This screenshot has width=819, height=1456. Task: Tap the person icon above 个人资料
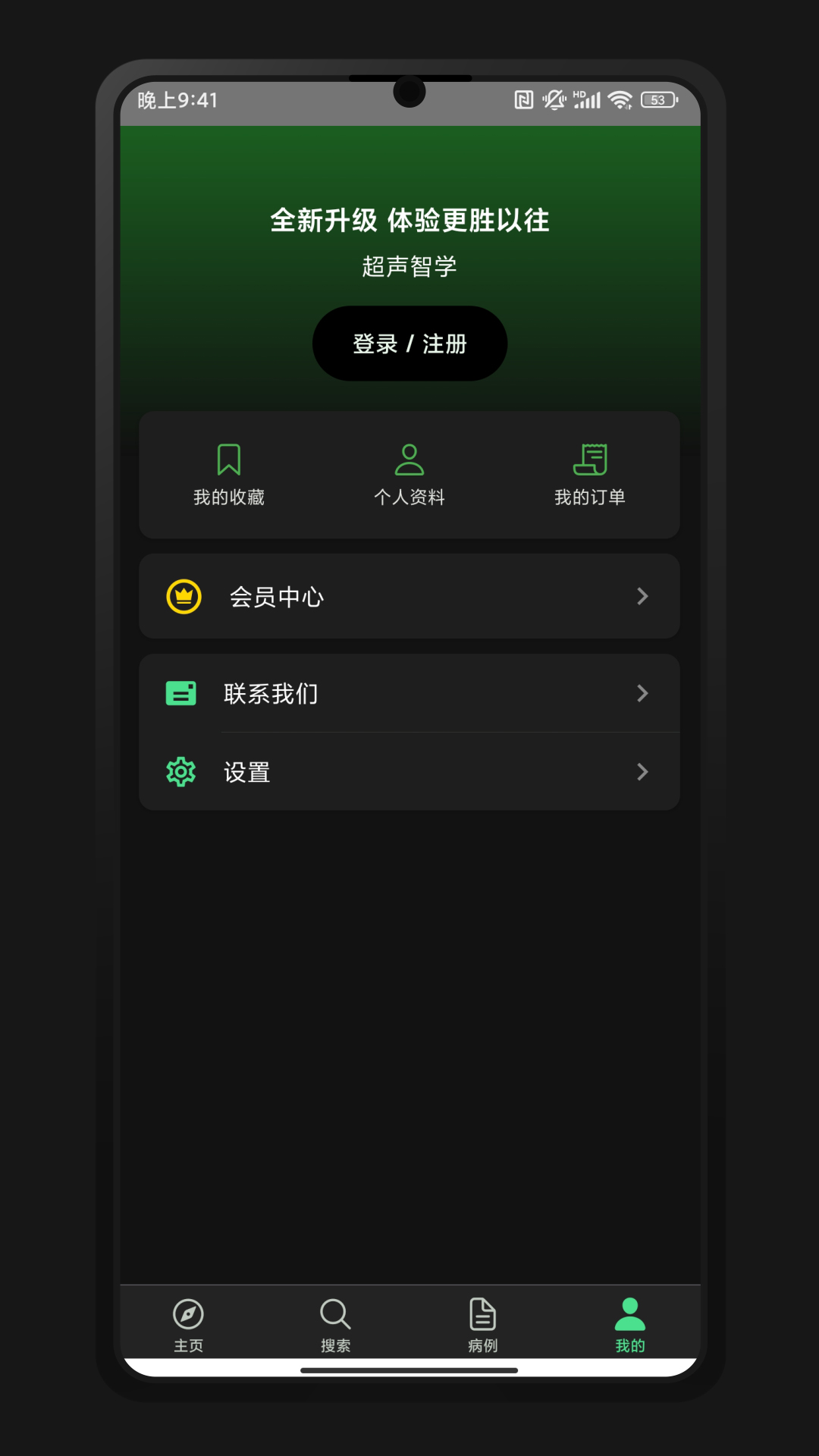(409, 459)
